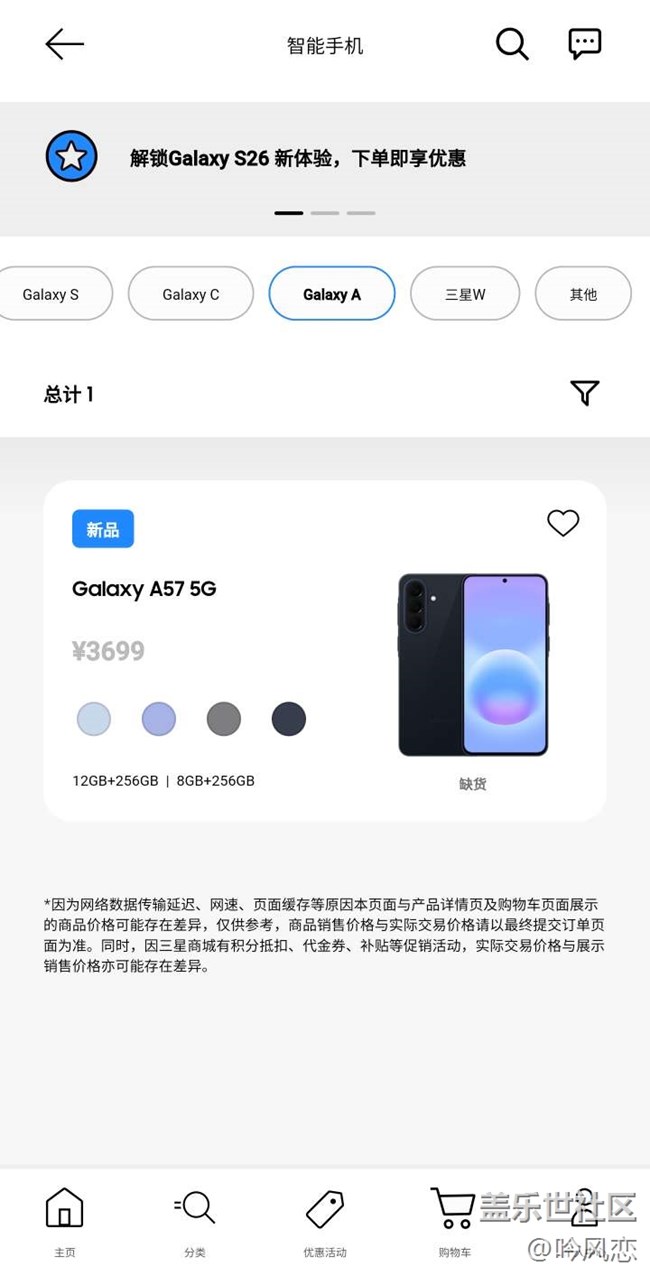Choose the gray color swatch
The image size is (650, 1285).
[224, 718]
